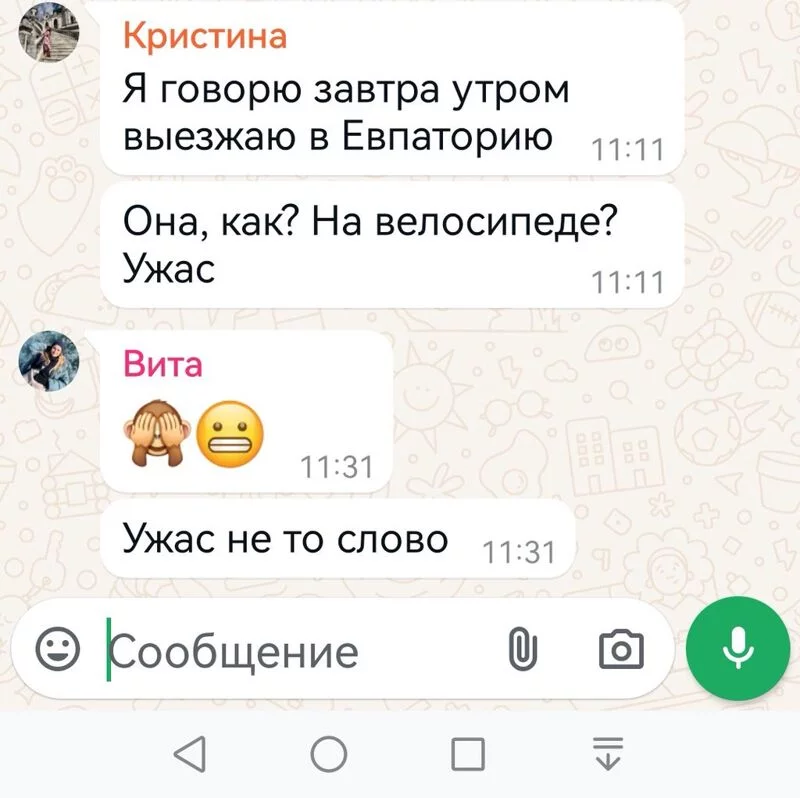Hide the navigation bar with the arrow icon
800x798 pixels.
coord(607,753)
